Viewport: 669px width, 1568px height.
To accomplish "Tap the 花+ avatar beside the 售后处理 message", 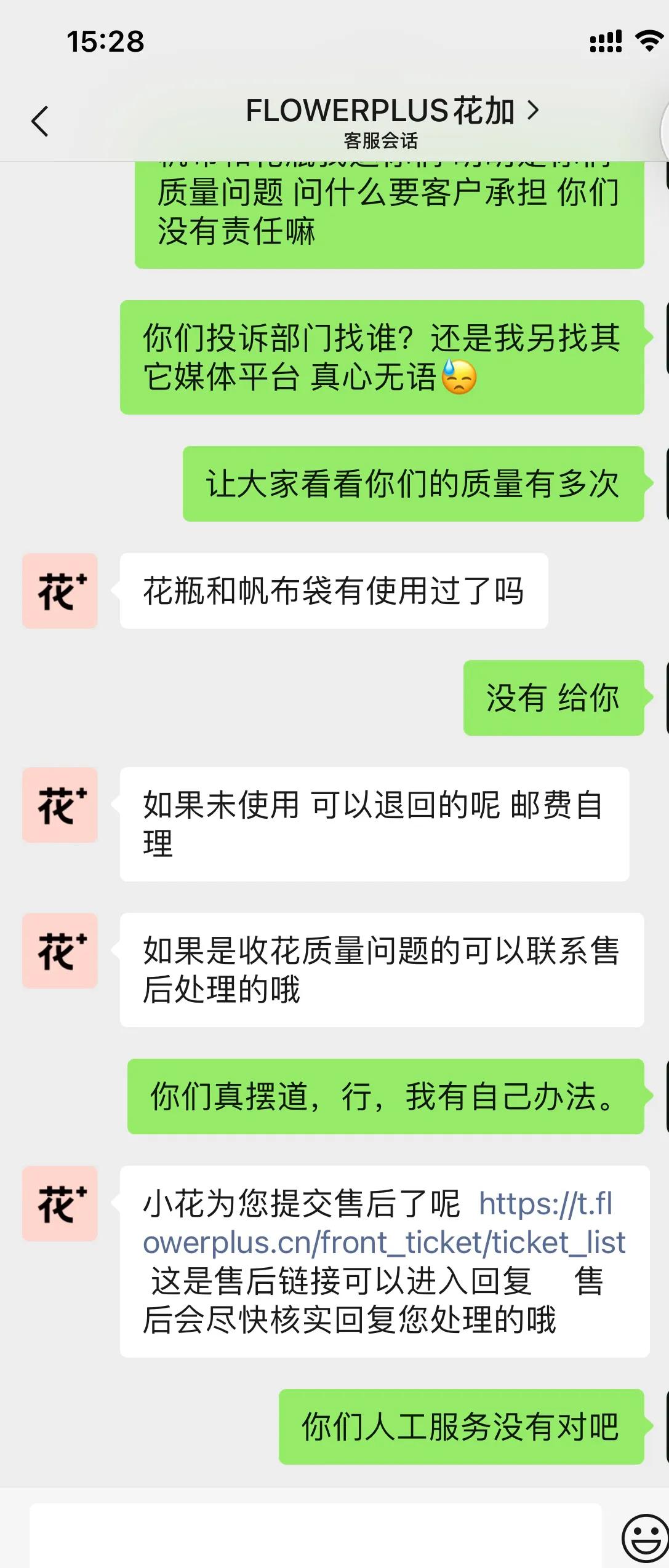I will pyautogui.click(x=59, y=950).
